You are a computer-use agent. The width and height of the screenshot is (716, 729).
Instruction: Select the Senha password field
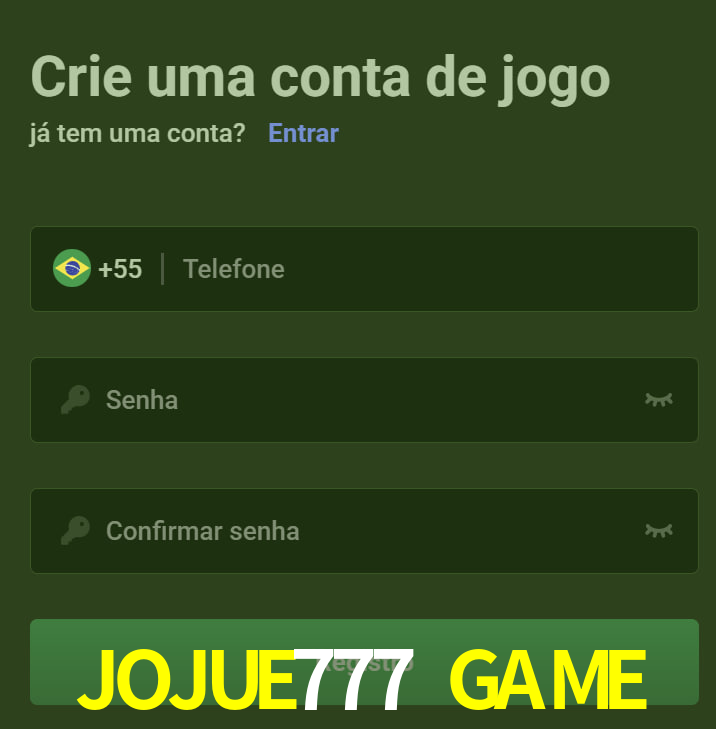(x=360, y=400)
